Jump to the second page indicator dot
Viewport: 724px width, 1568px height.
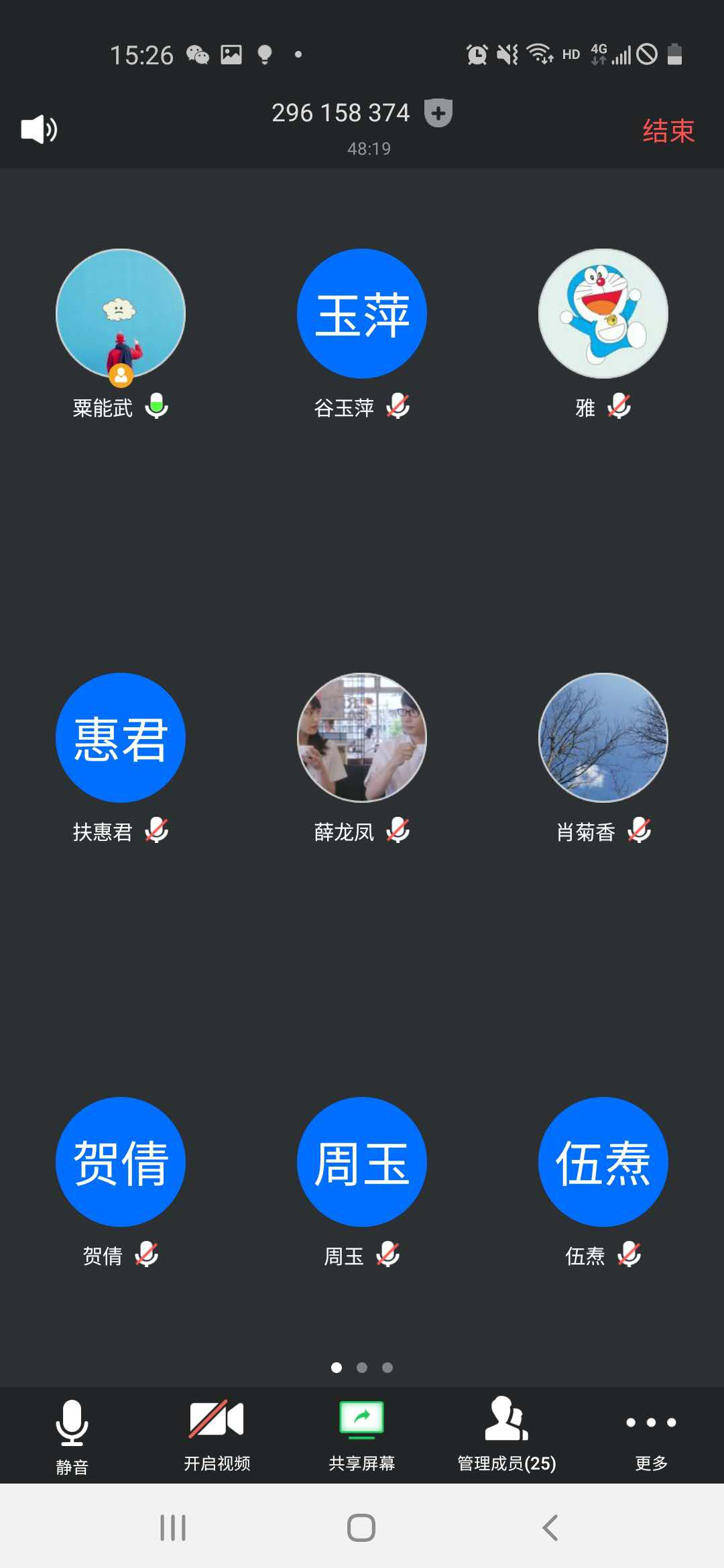362,1368
